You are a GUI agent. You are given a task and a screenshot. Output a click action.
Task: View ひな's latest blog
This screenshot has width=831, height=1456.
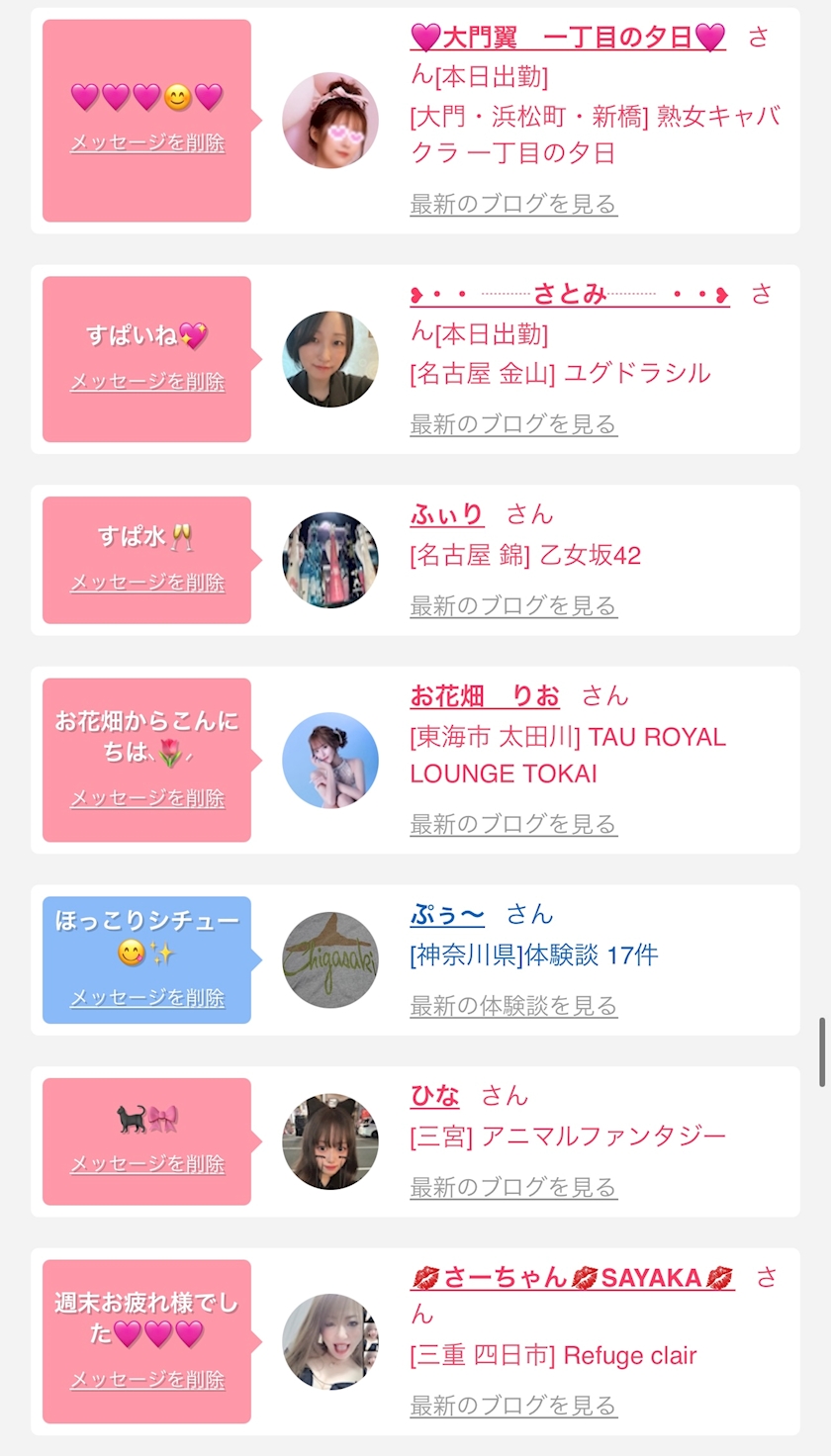(x=513, y=1187)
